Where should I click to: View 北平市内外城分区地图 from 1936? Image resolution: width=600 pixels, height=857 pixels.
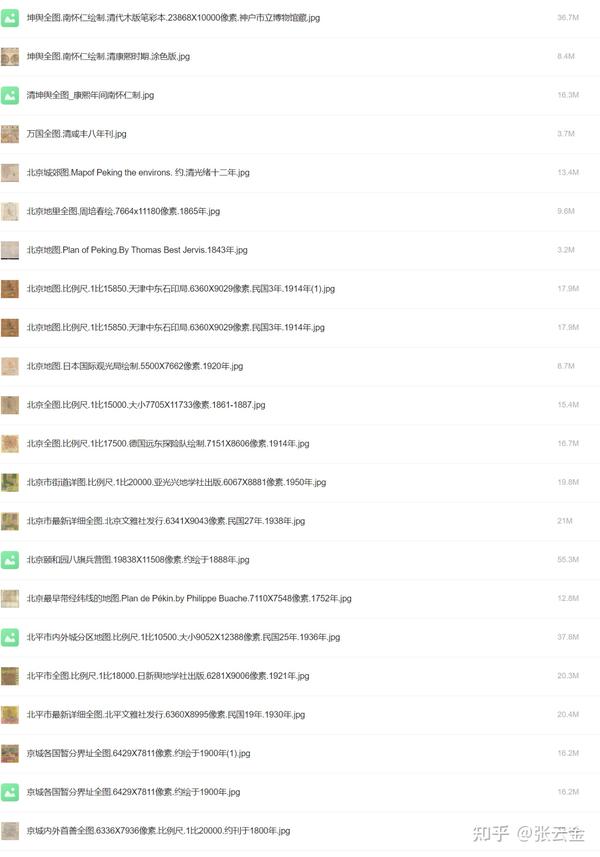183,637
